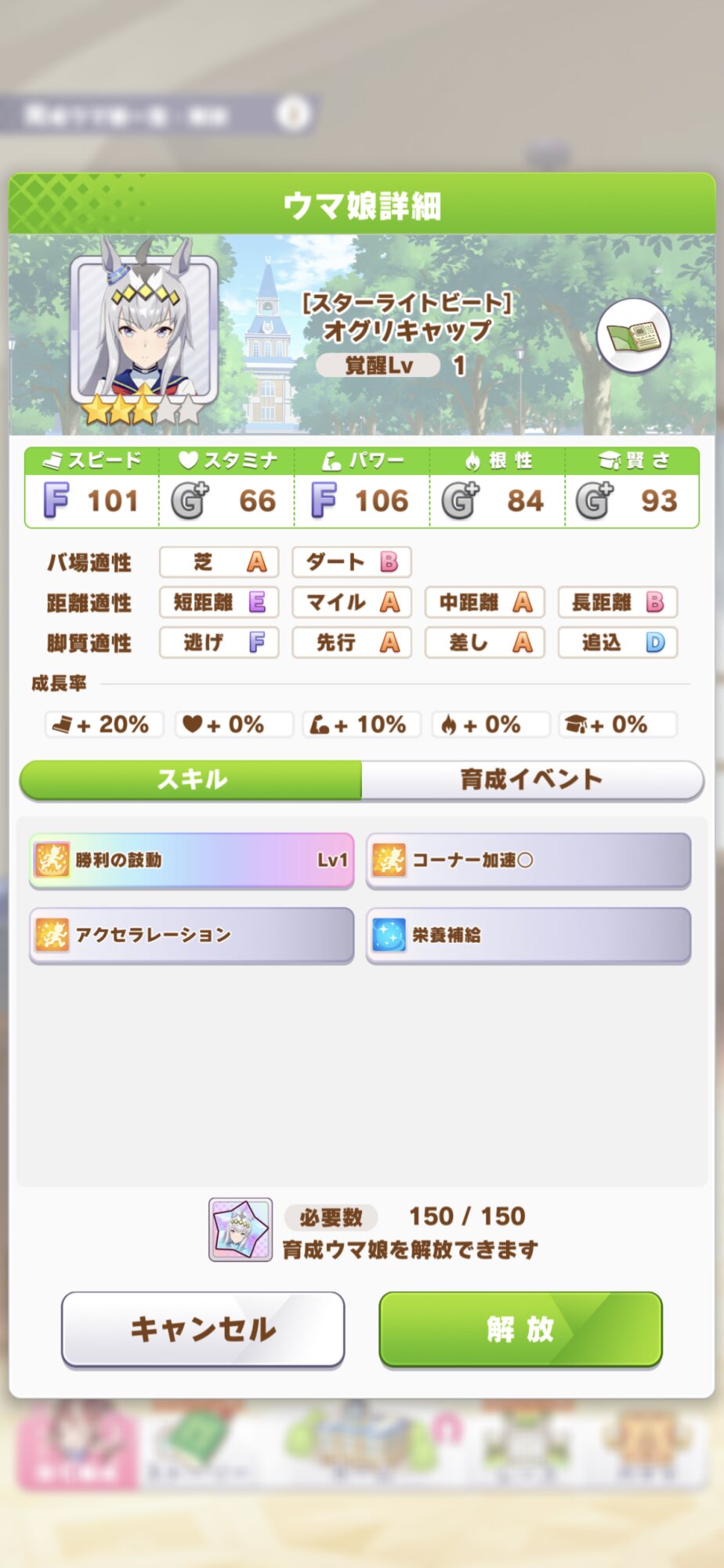Open the 栄養補給 skill info

tap(528, 935)
